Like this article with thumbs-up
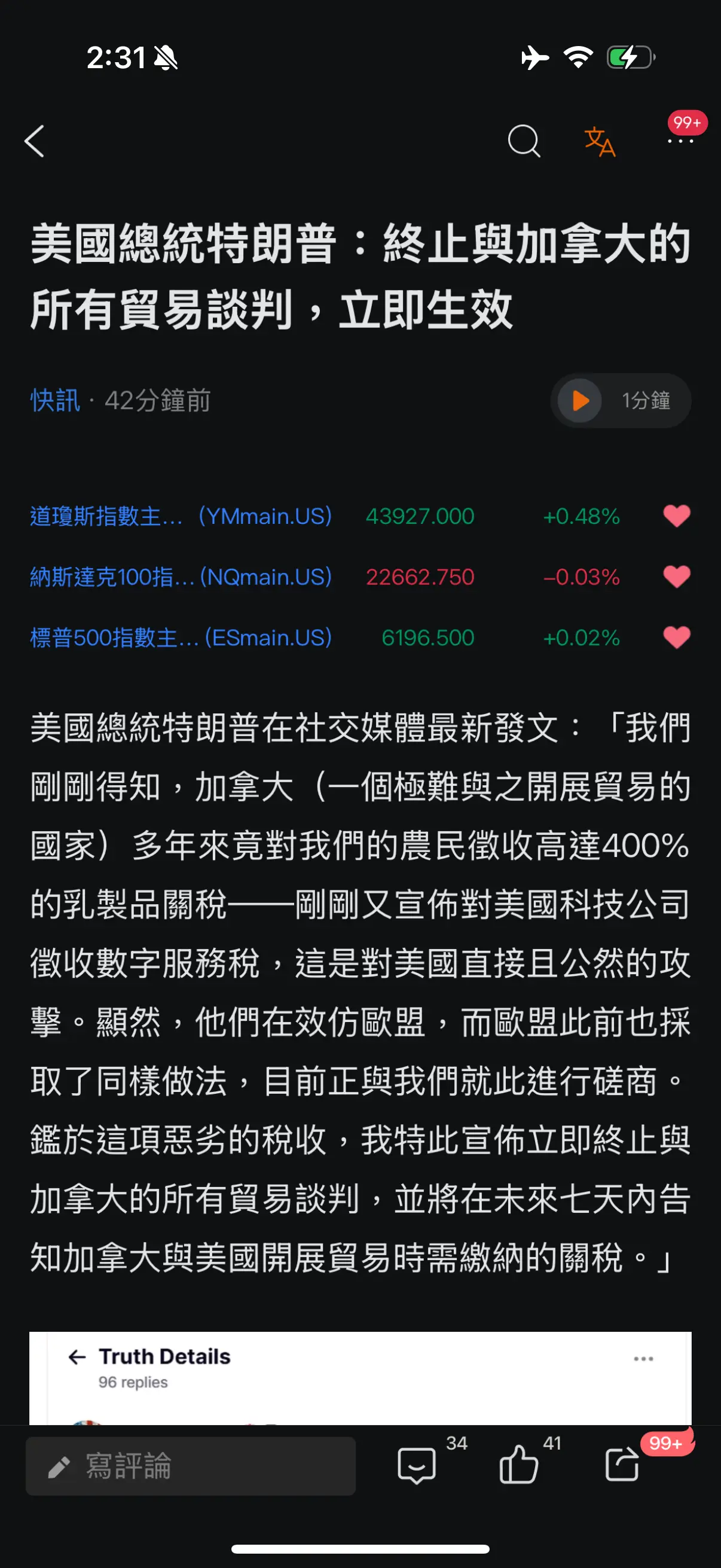Image resolution: width=721 pixels, height=1568 pixels. [518, 1465]
